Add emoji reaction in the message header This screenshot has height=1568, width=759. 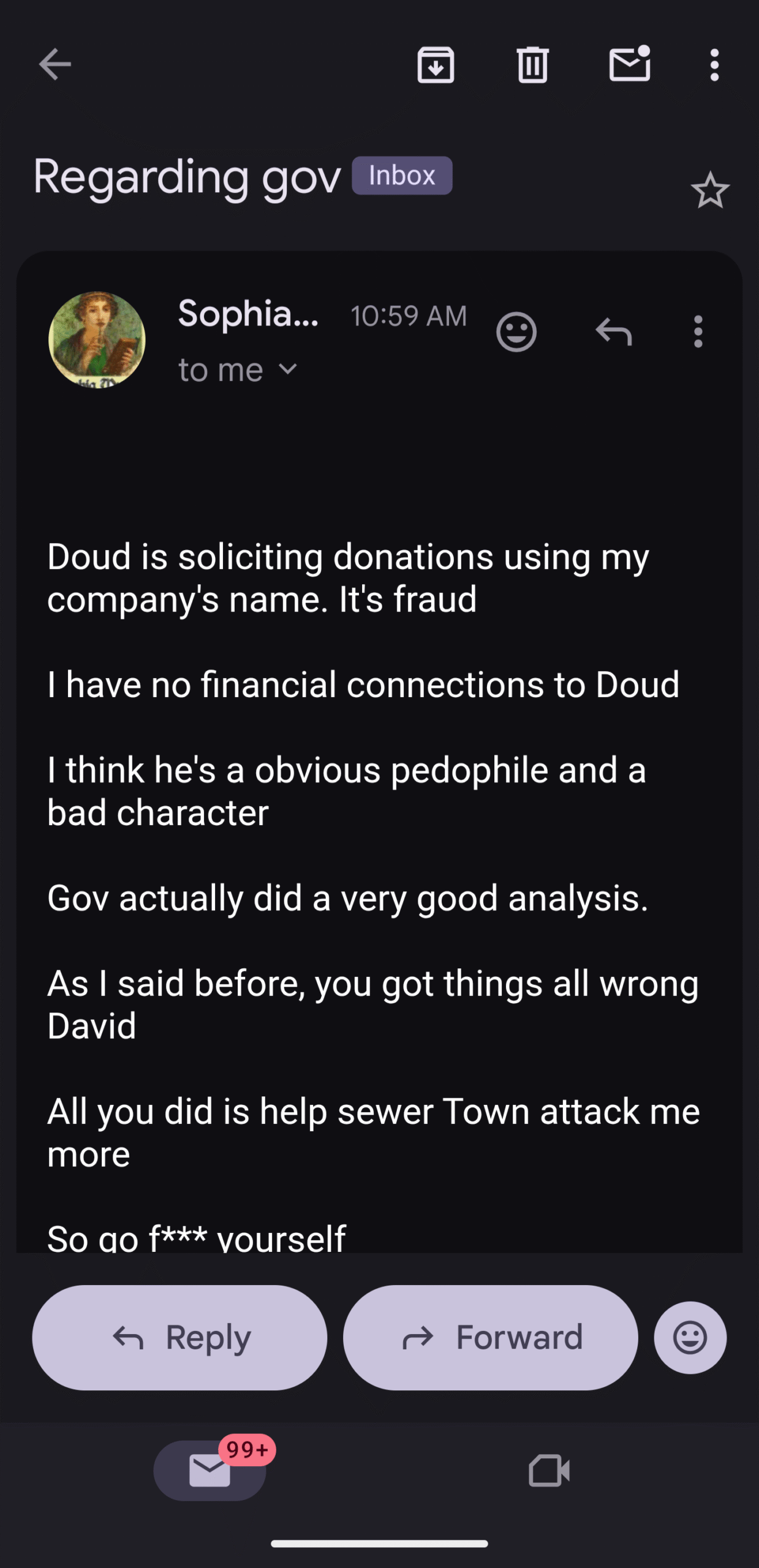[516, 332]
